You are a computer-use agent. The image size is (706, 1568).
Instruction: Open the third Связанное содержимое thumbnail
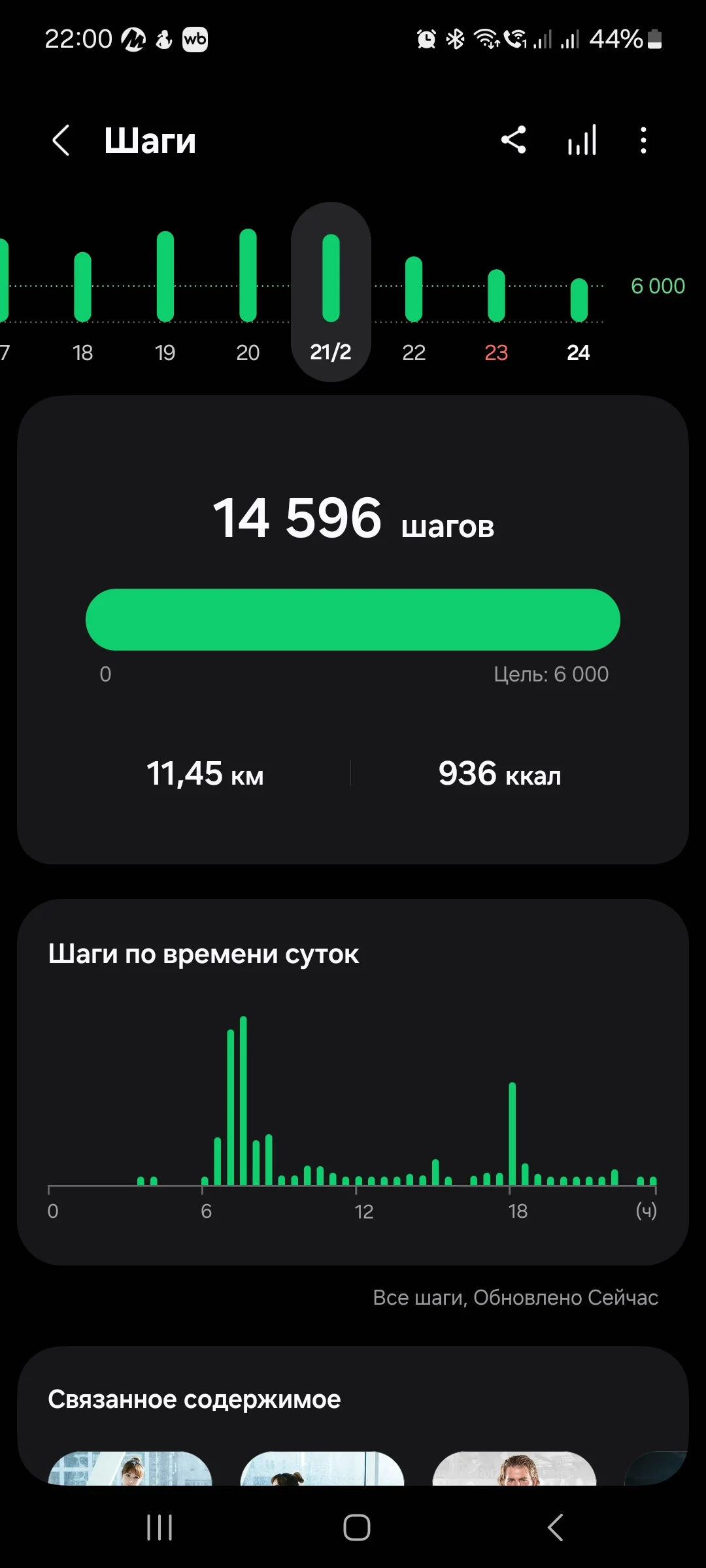tap(514, 1469)
